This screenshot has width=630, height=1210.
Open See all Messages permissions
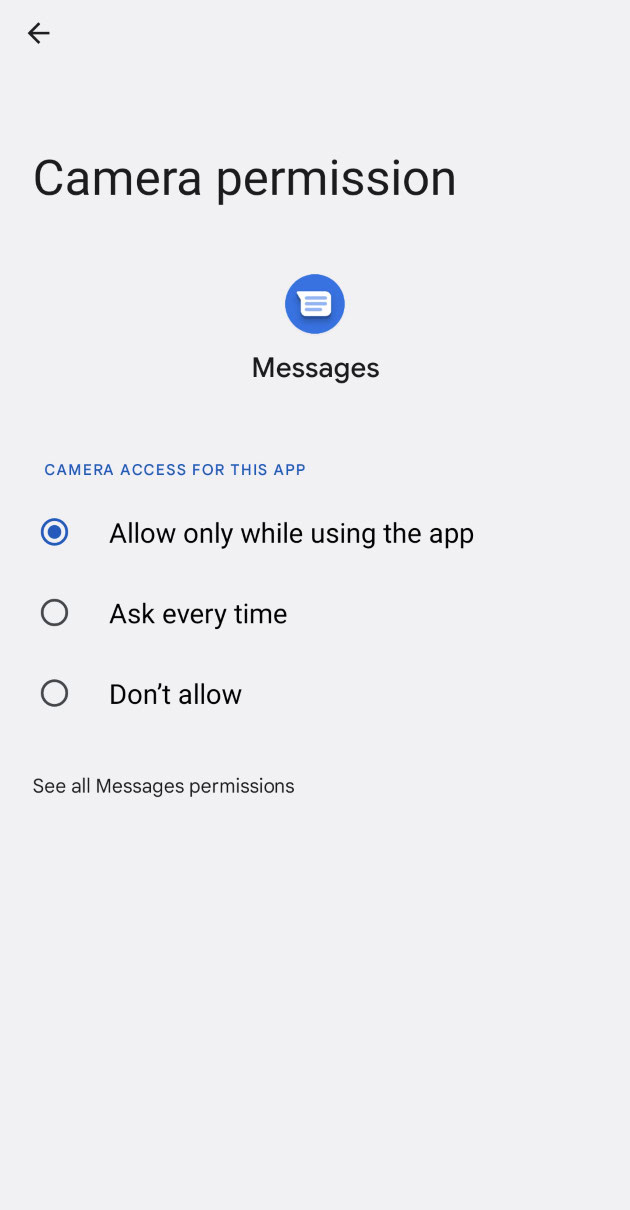tap(164, 786)
